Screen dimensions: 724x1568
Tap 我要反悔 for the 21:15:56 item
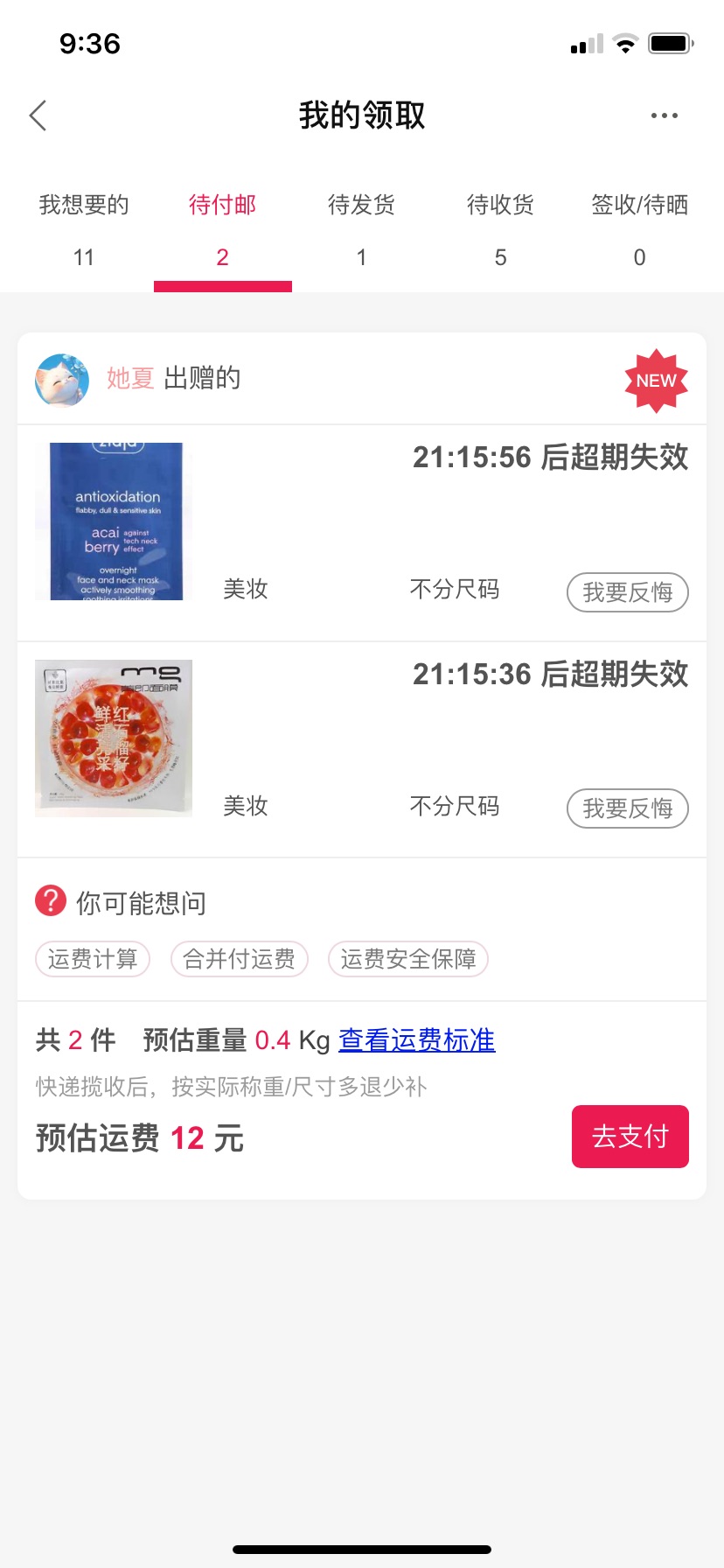[x=628, y=592]
